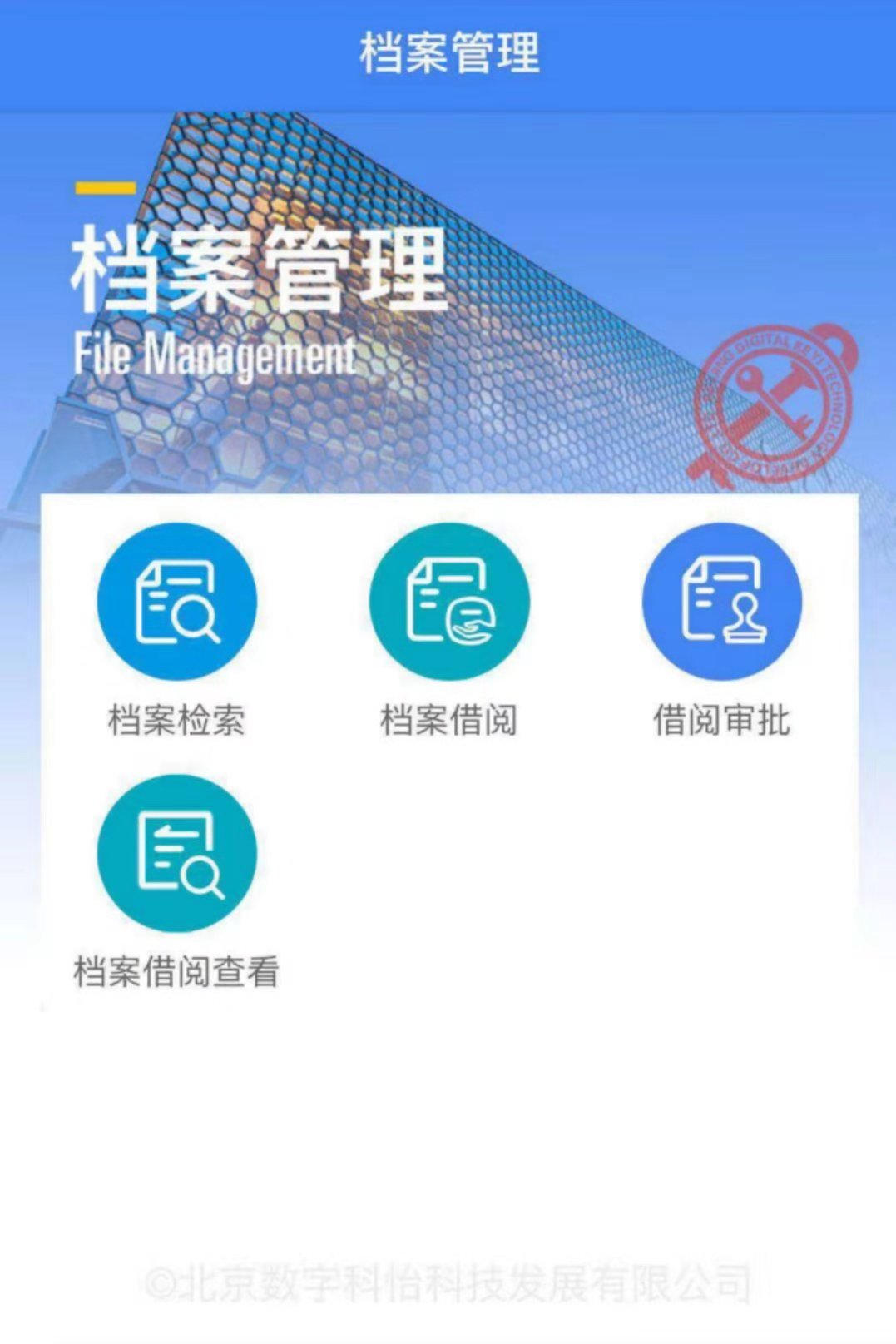Select the magnifier document icon for archive search
Screen dimensions: 896x1344
[x=177, y=603]
